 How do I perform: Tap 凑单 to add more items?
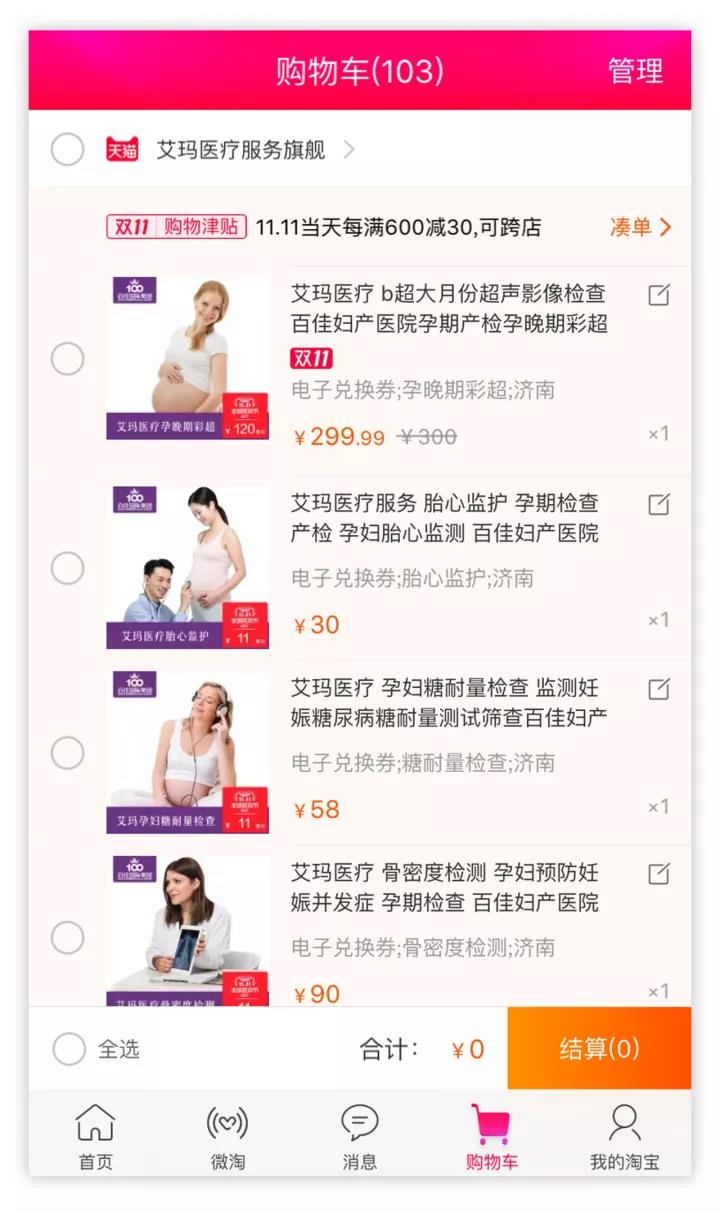point(640,227)
